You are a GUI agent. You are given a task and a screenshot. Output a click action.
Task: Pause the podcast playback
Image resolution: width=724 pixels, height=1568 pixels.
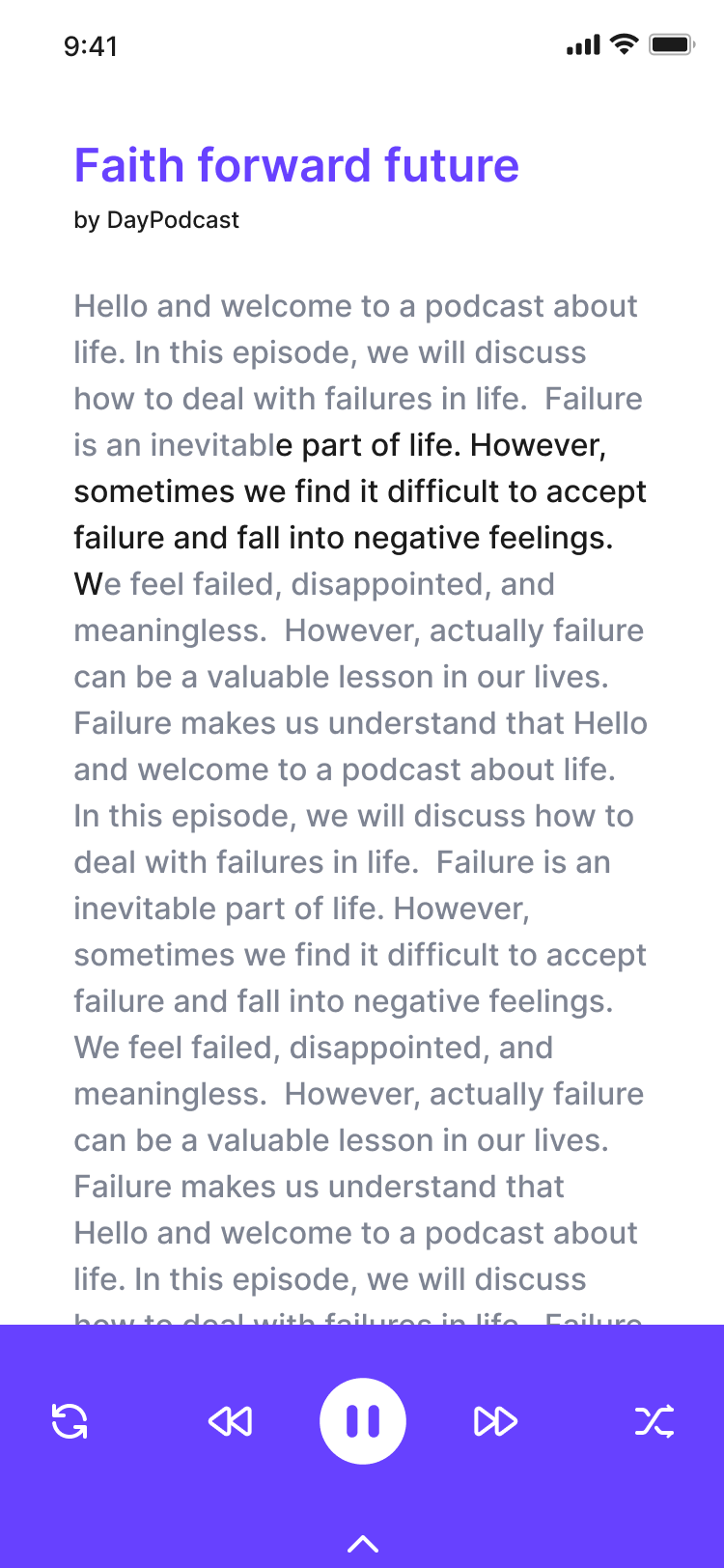pyautogui.click(x=362, y=1421)
